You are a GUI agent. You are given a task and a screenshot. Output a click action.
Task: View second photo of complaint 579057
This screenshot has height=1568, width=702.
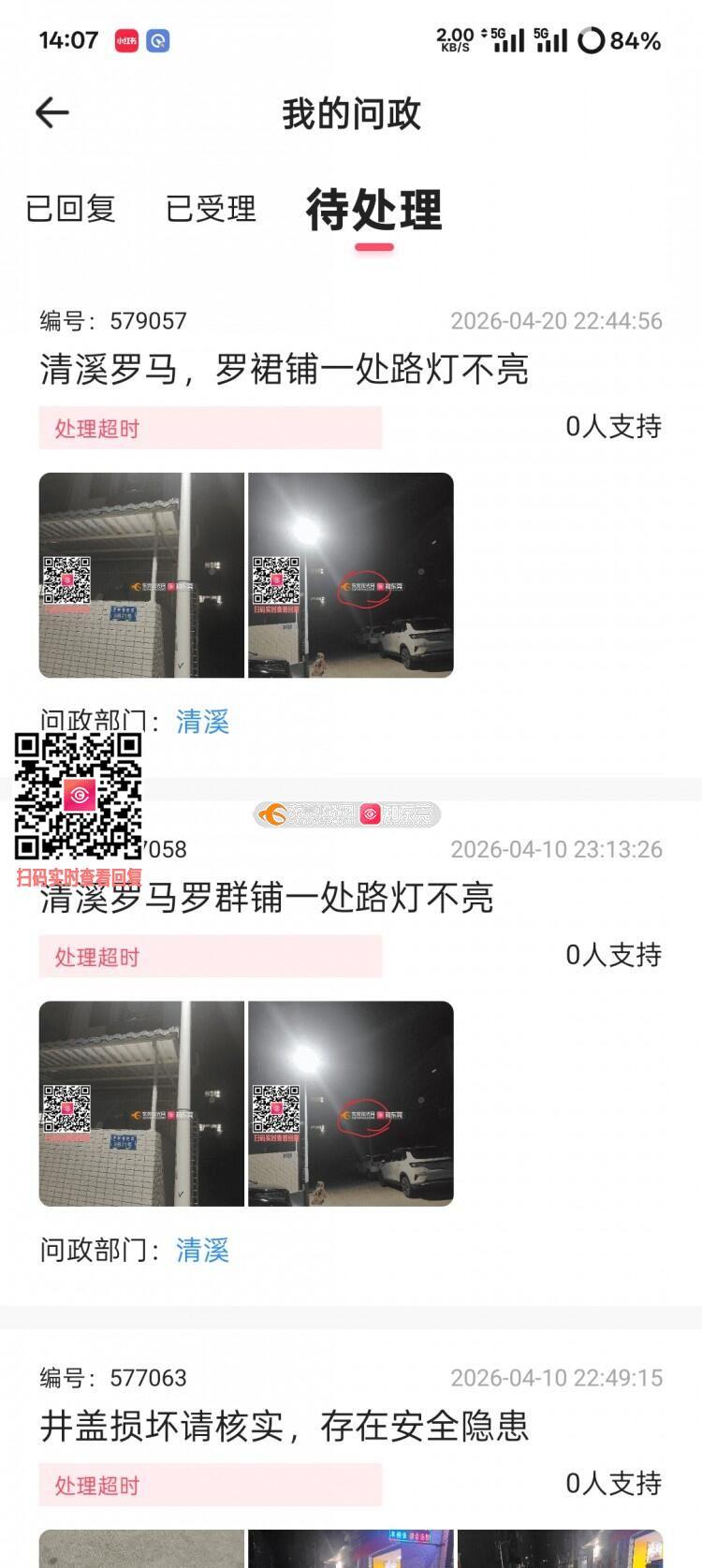[x=351, y=575]
